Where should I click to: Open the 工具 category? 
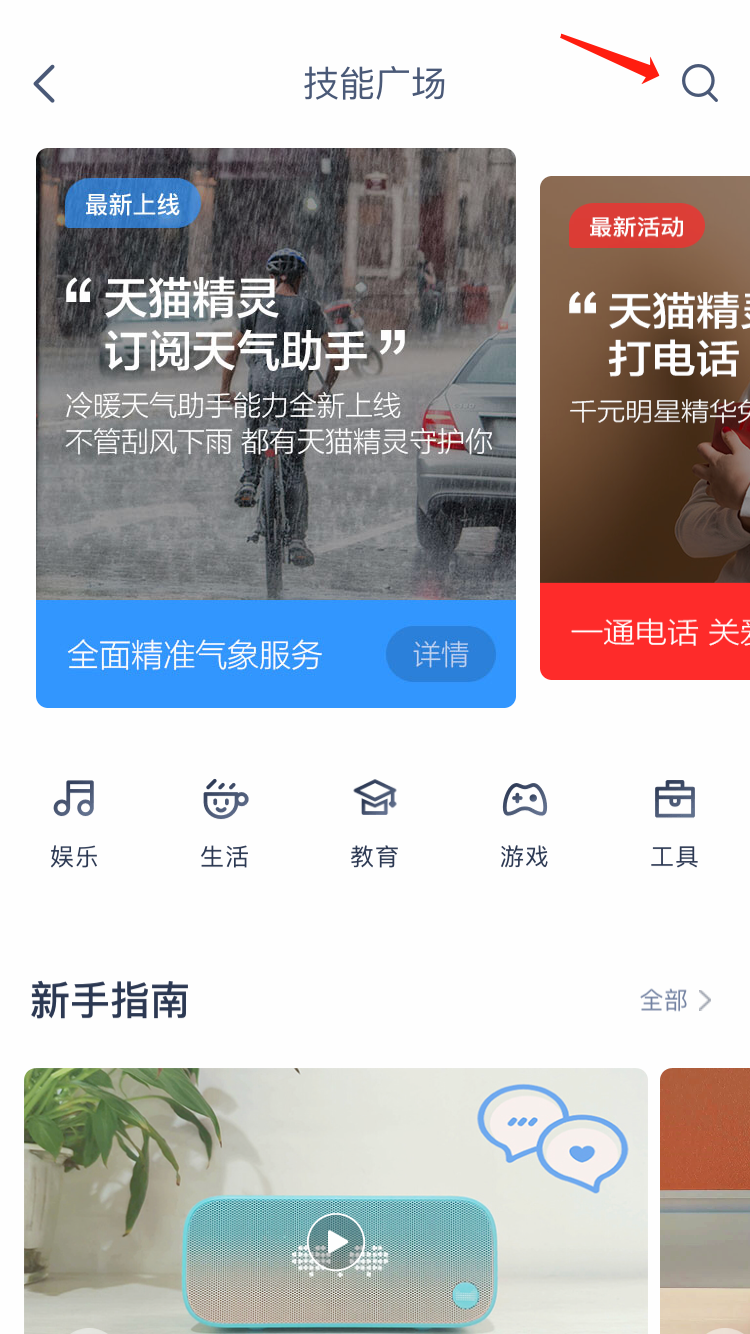pyautogui.click(x=674, y=822)
